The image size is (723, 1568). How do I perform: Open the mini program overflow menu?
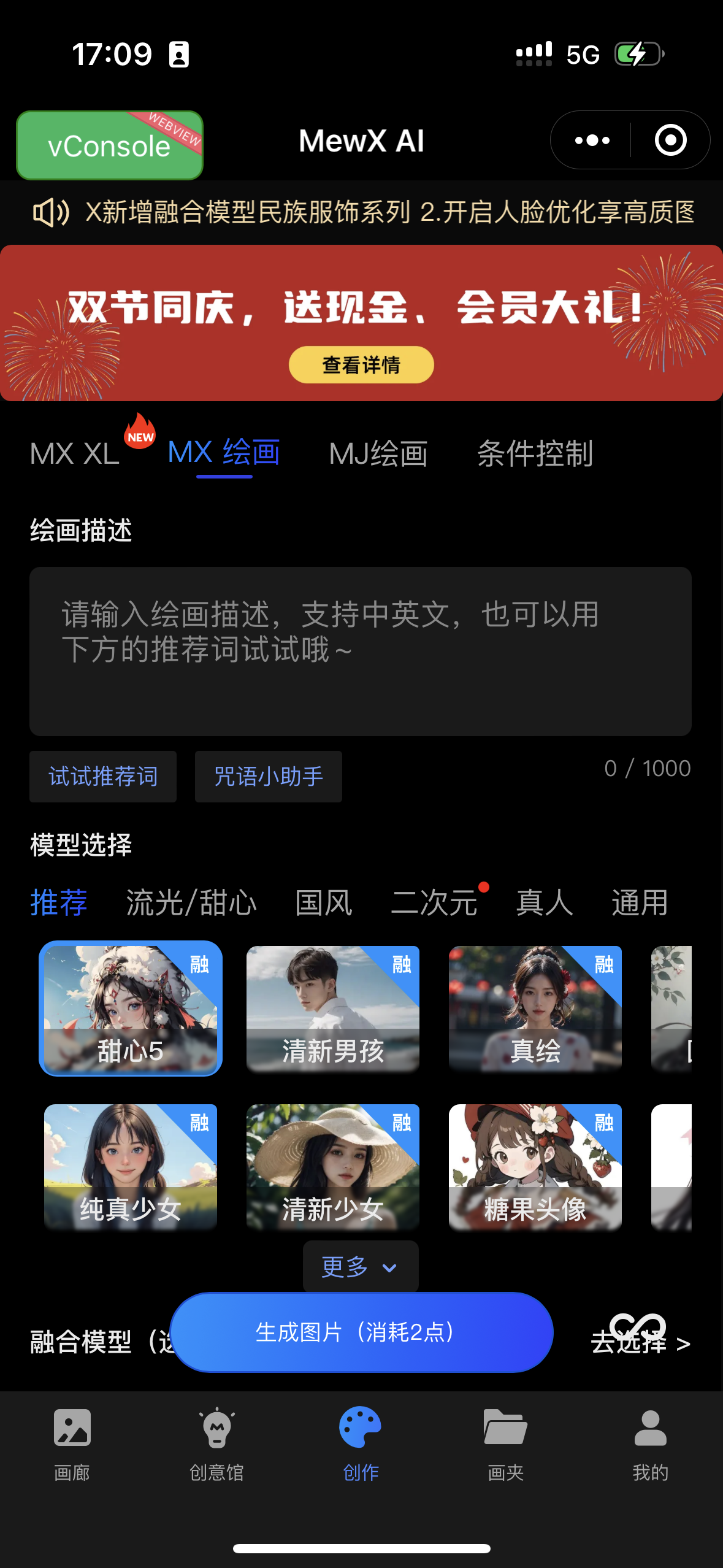coord(592,140)
